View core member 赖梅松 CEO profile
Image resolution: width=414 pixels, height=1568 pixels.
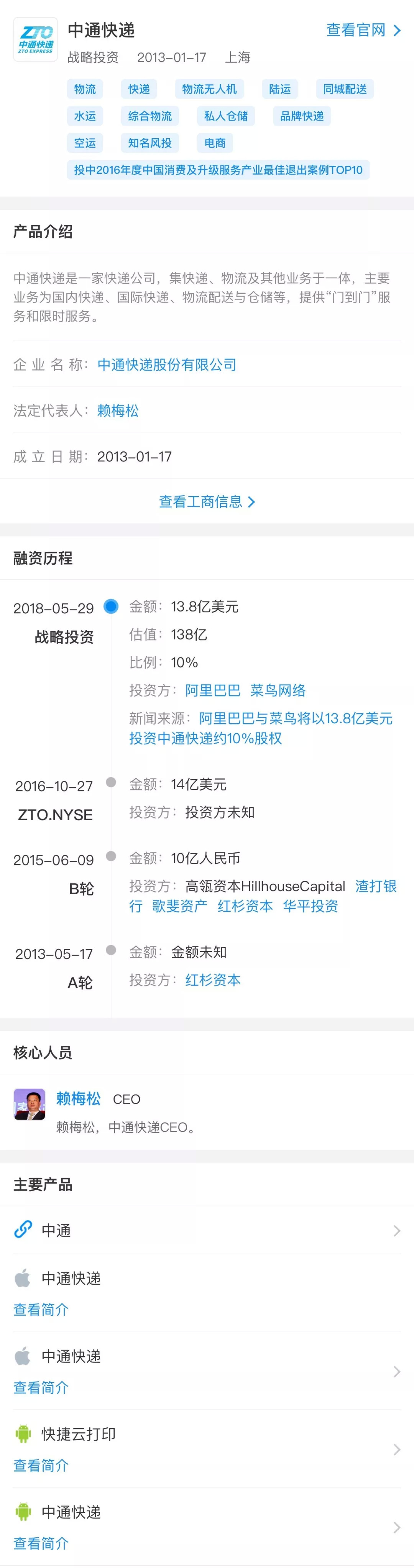(78, 1099)
